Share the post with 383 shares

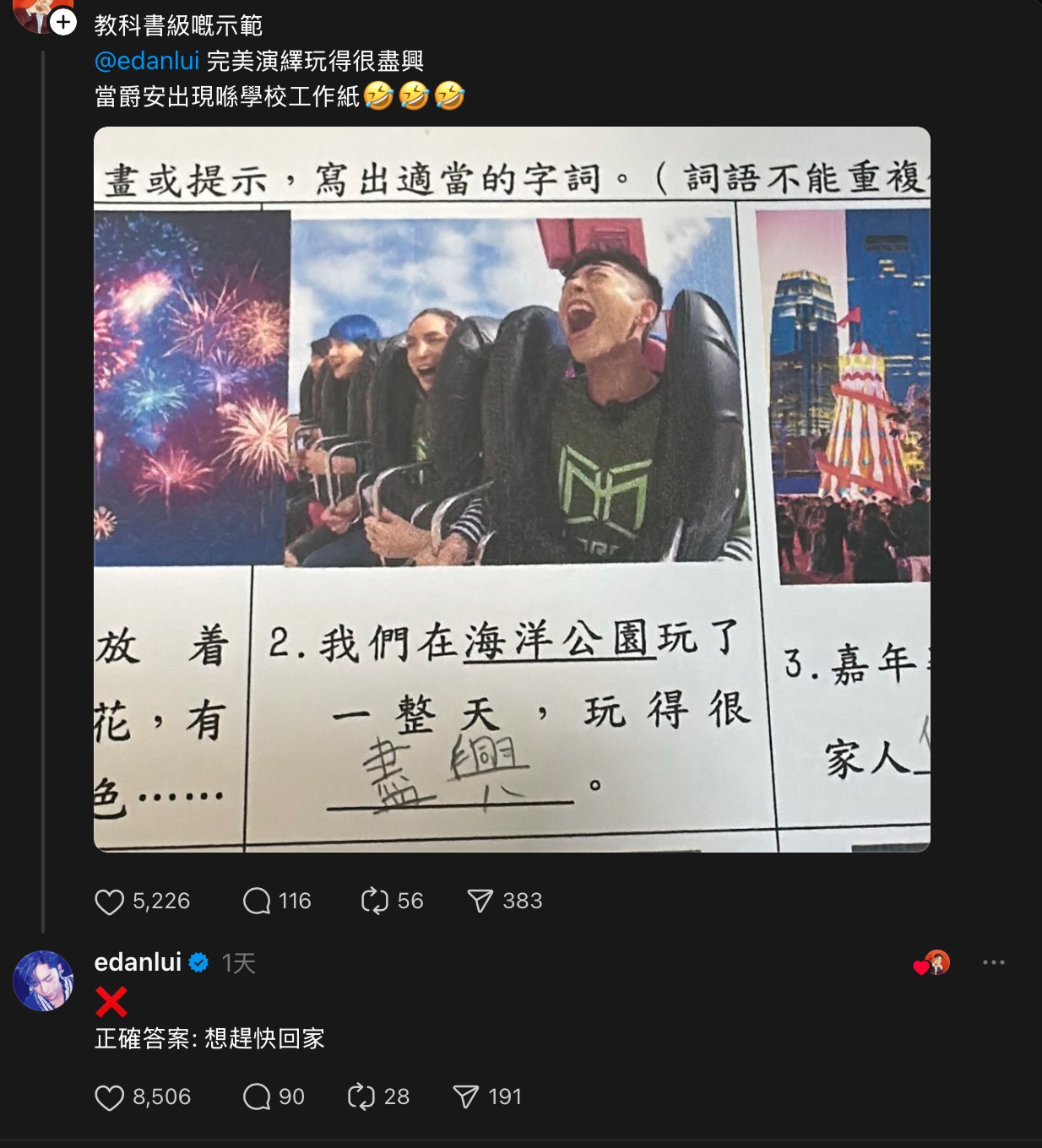click(x=480, y=902)
